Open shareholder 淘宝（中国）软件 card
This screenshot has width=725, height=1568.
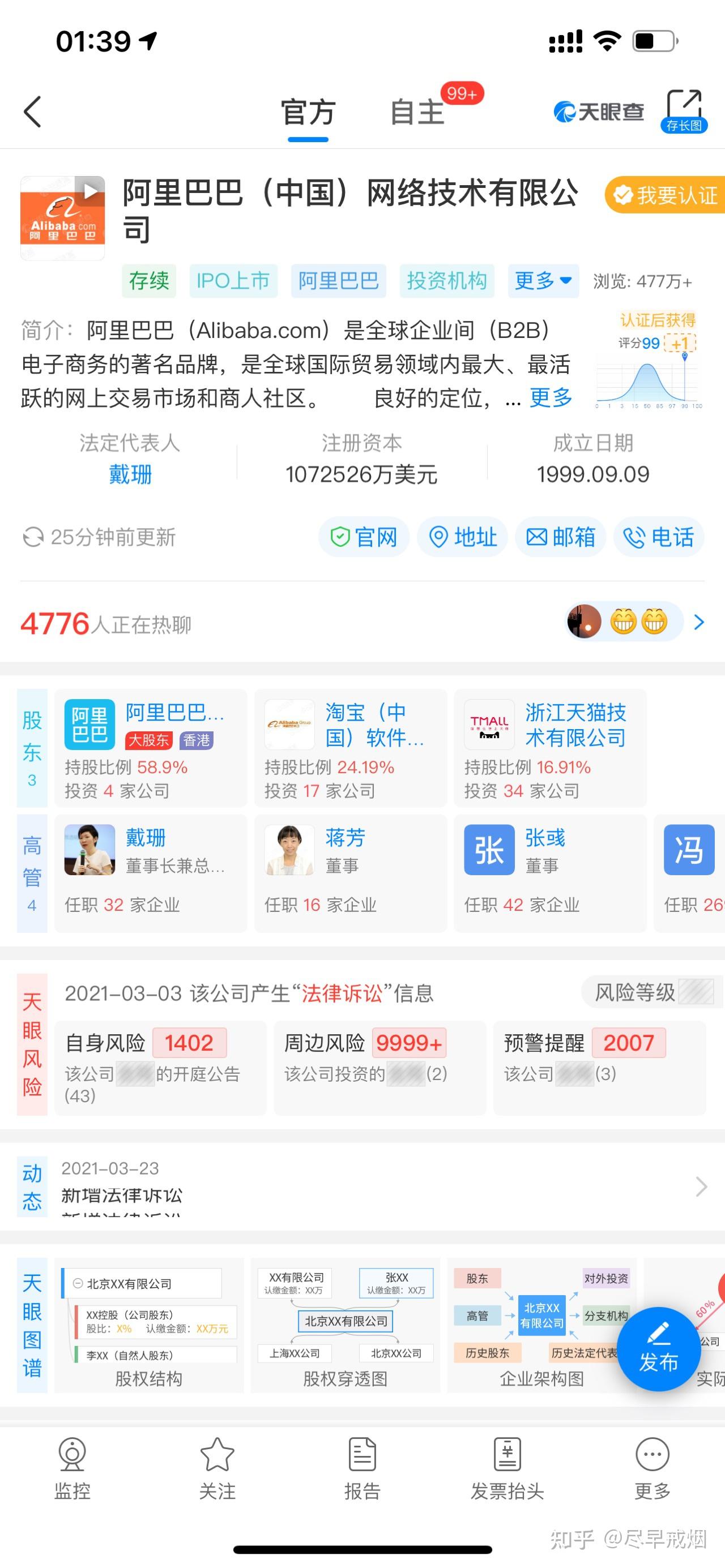point(350,748)
